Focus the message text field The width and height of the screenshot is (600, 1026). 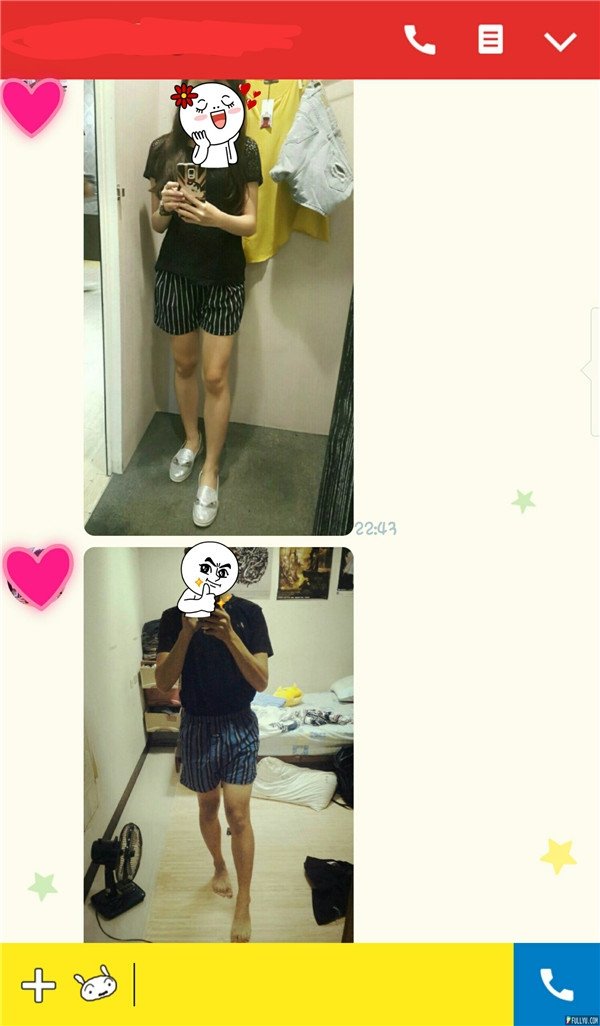pos(320,985)
